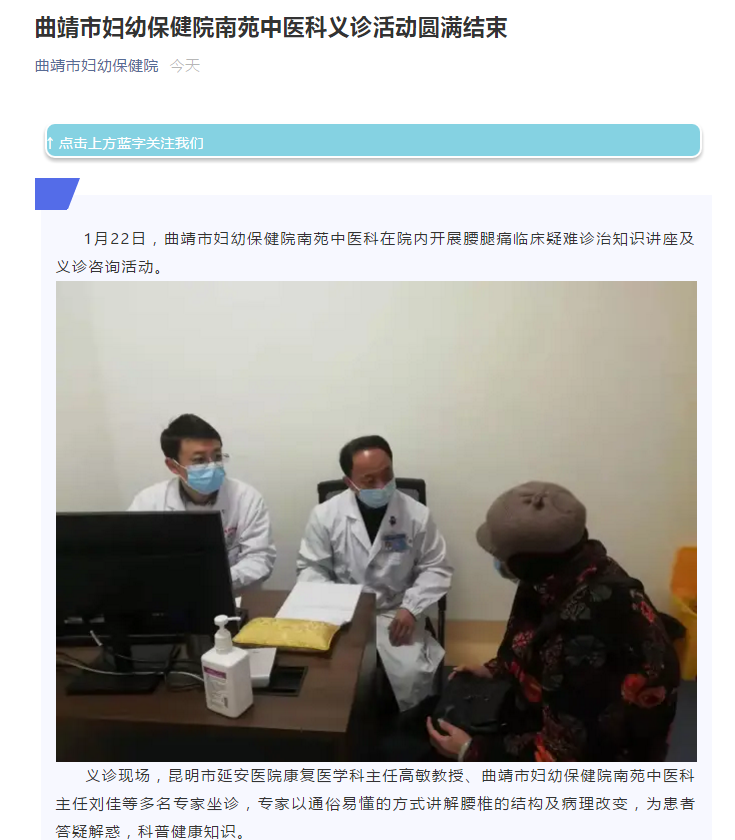Open the 曲靖市妇幼保健院 account link

[x=96, y=66]
